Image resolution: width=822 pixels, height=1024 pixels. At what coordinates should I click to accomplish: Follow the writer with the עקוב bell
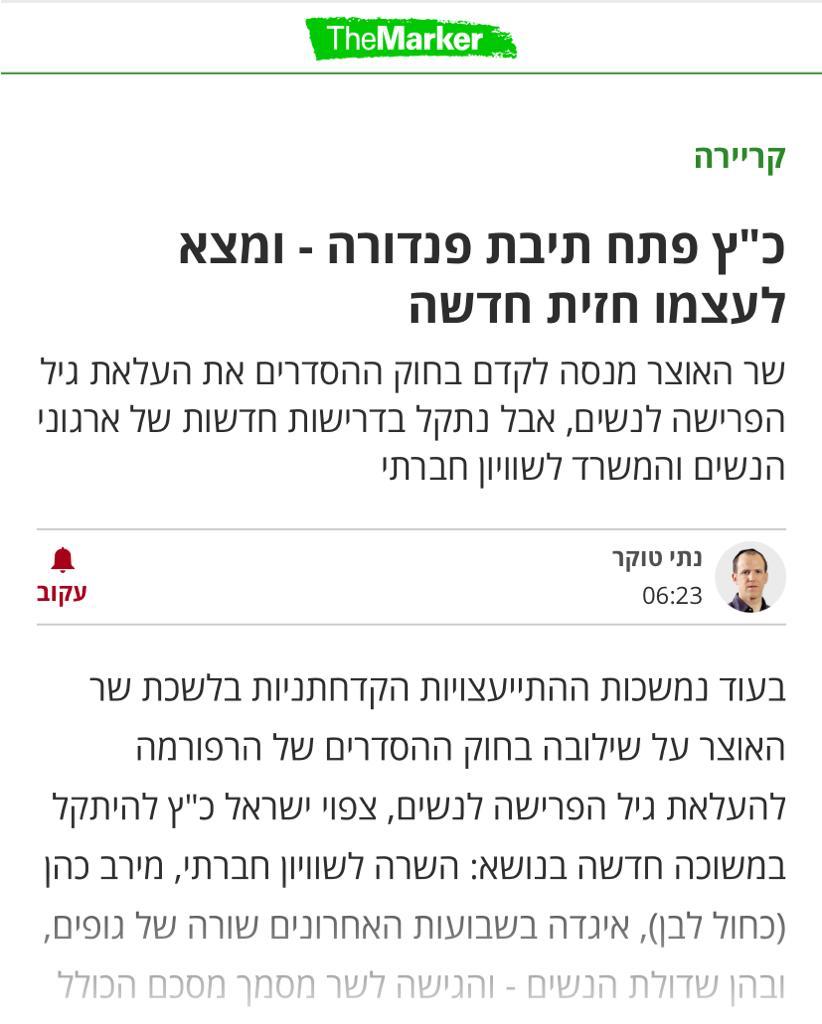[x=62, y=576]
